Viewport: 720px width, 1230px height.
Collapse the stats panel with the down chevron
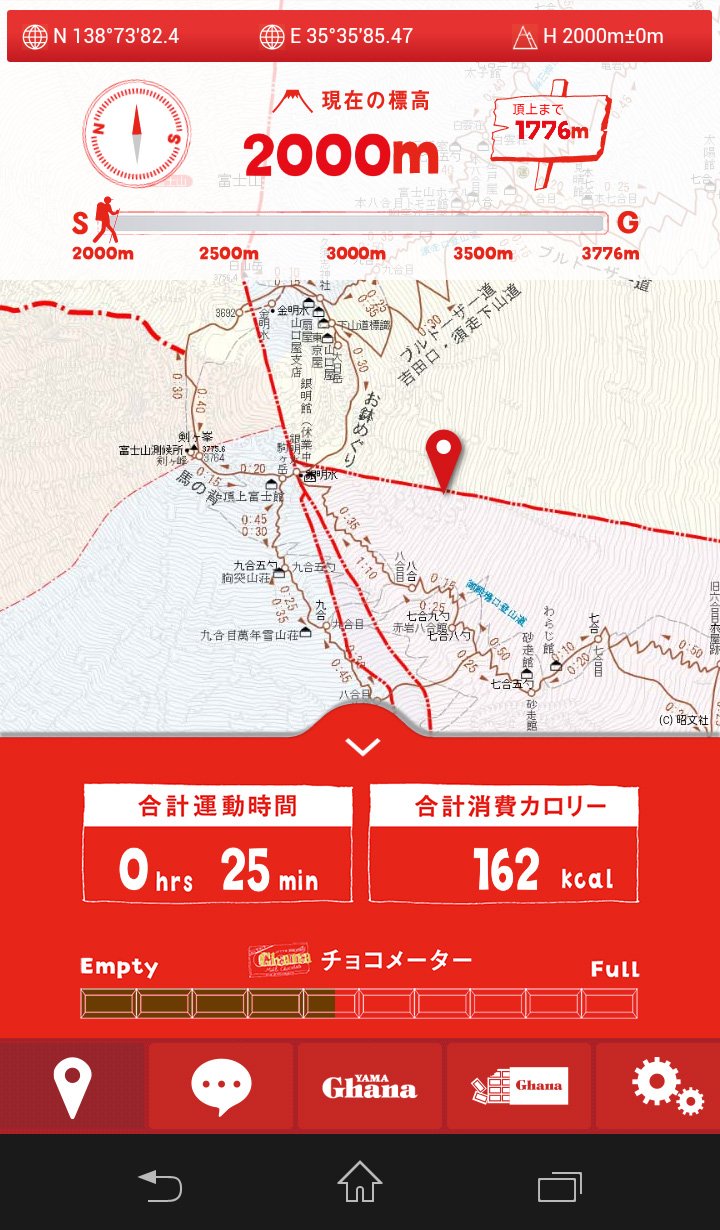pos(362,746)
